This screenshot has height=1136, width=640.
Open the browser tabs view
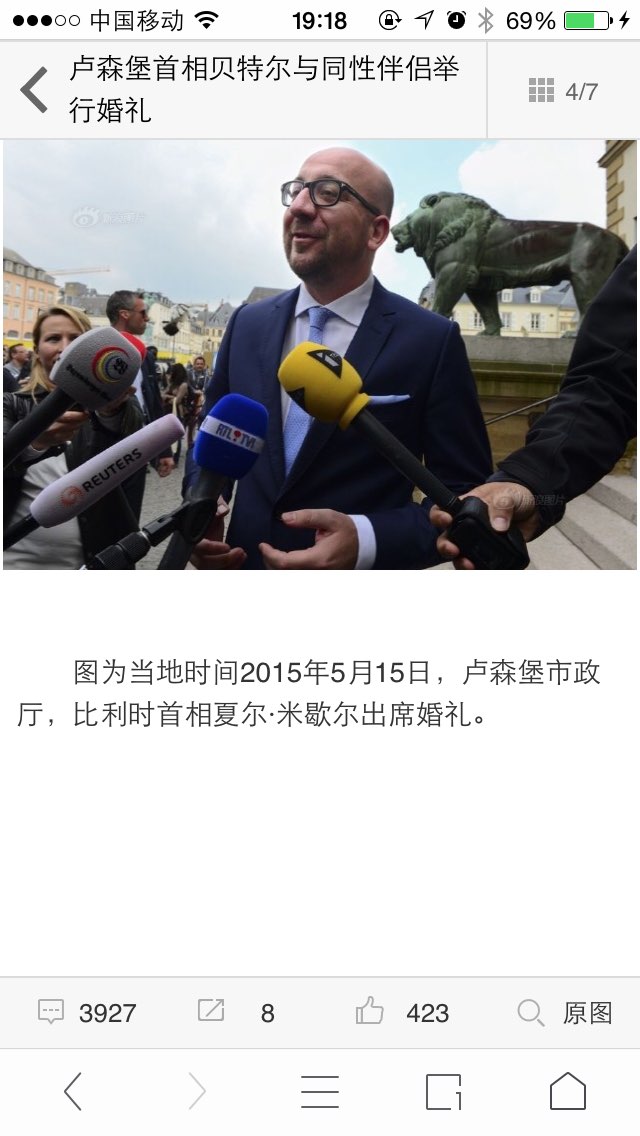444,1092
